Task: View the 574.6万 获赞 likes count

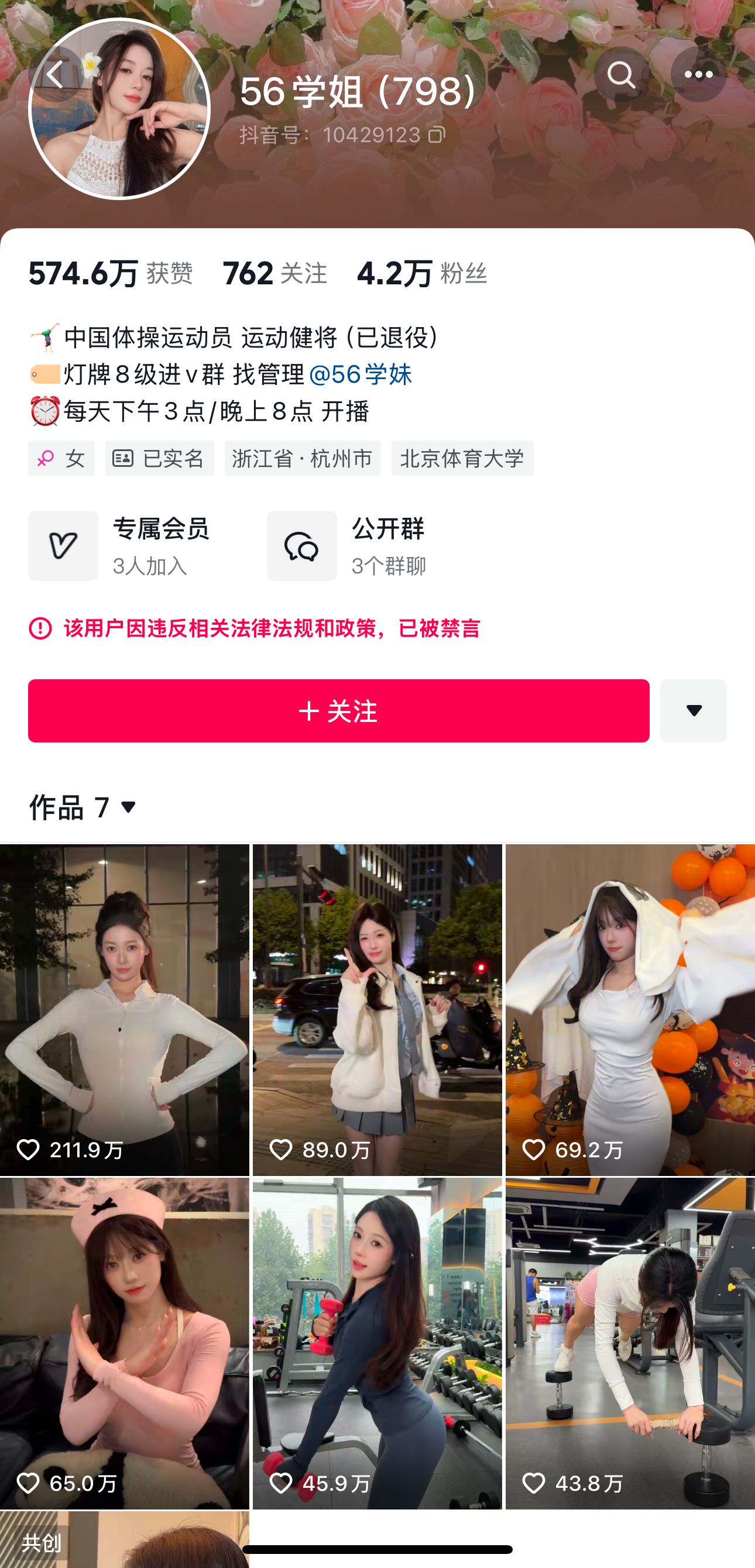Action: pos(110,273)
